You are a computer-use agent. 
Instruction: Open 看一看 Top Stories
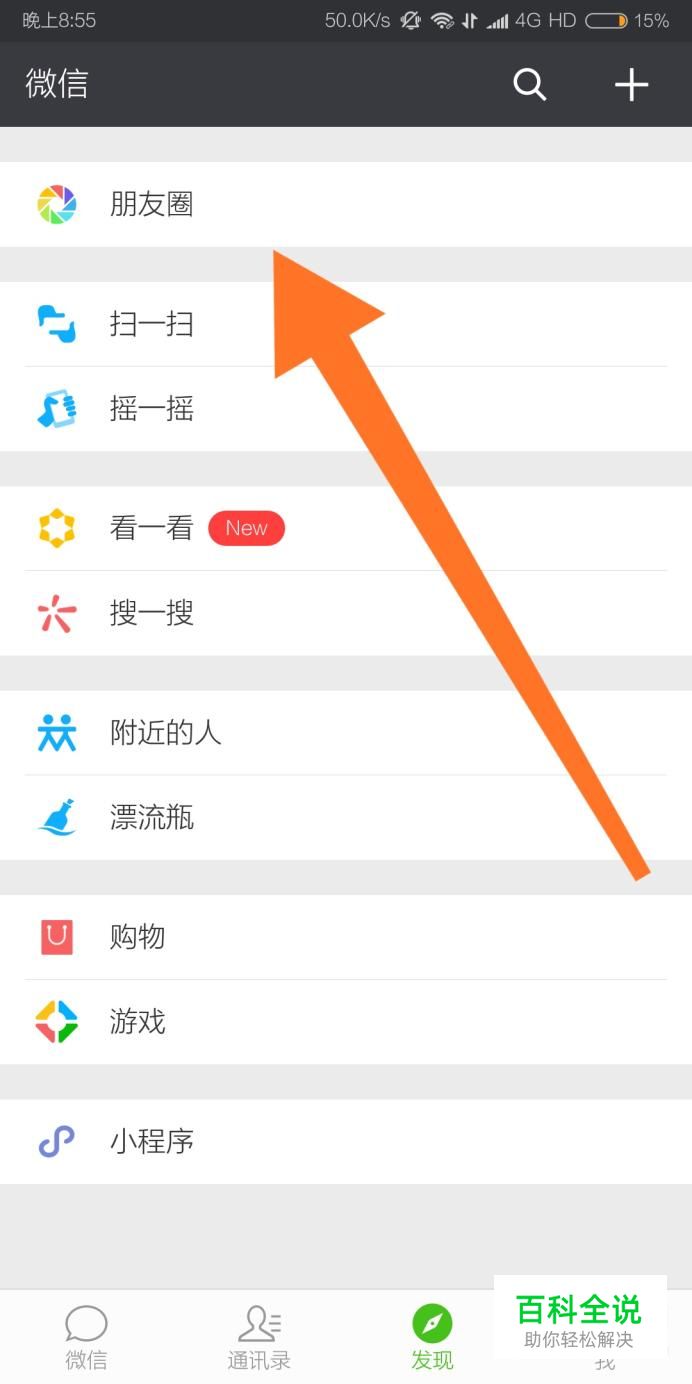tap(150, 528)
